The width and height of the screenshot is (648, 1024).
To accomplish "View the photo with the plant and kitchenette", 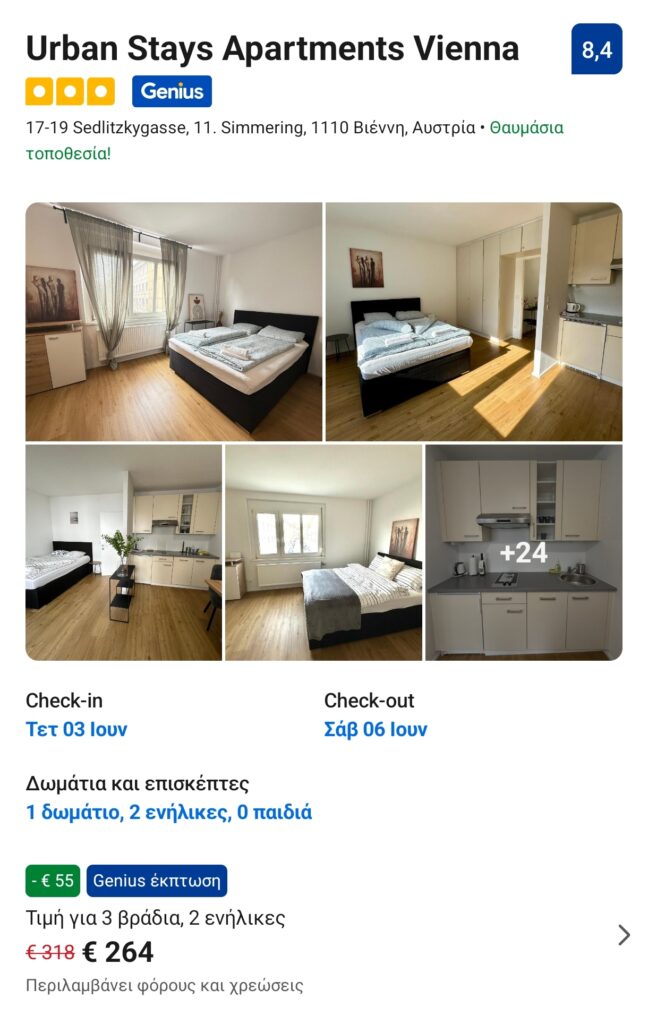I will click(123, 552).
